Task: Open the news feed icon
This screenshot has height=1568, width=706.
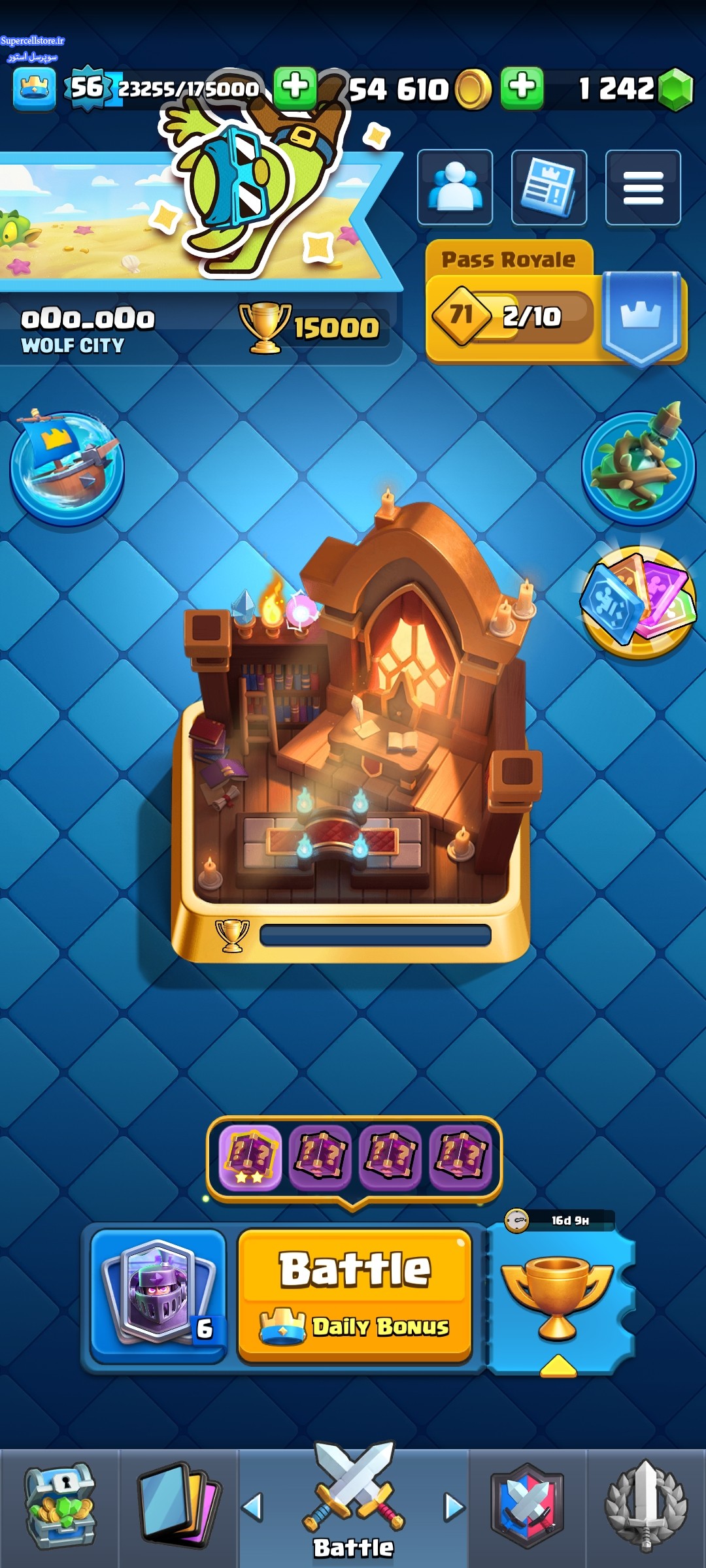Action: tap(549, 188)
